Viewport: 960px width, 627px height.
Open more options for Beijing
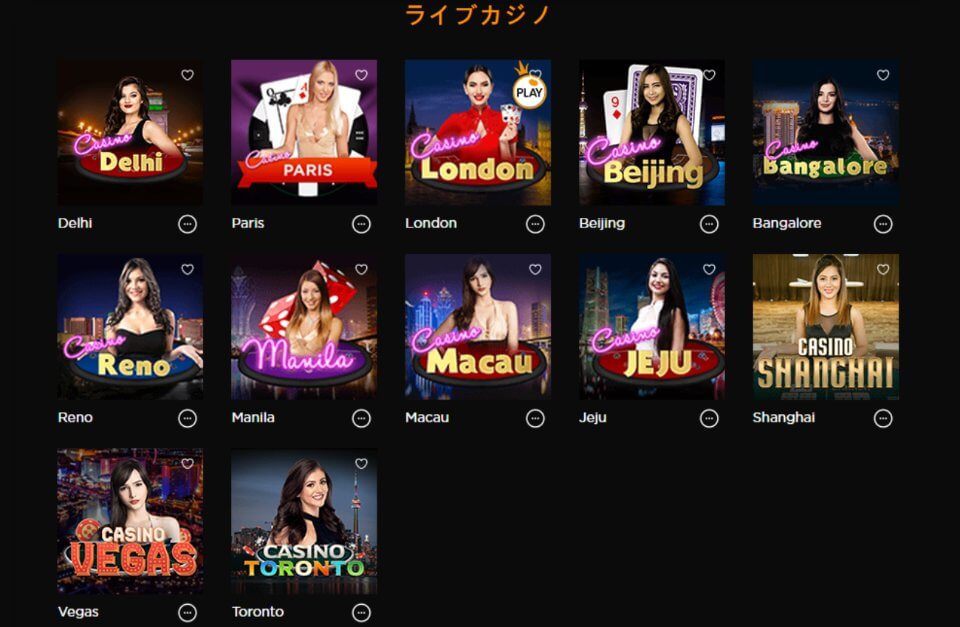tap(709, 224)
